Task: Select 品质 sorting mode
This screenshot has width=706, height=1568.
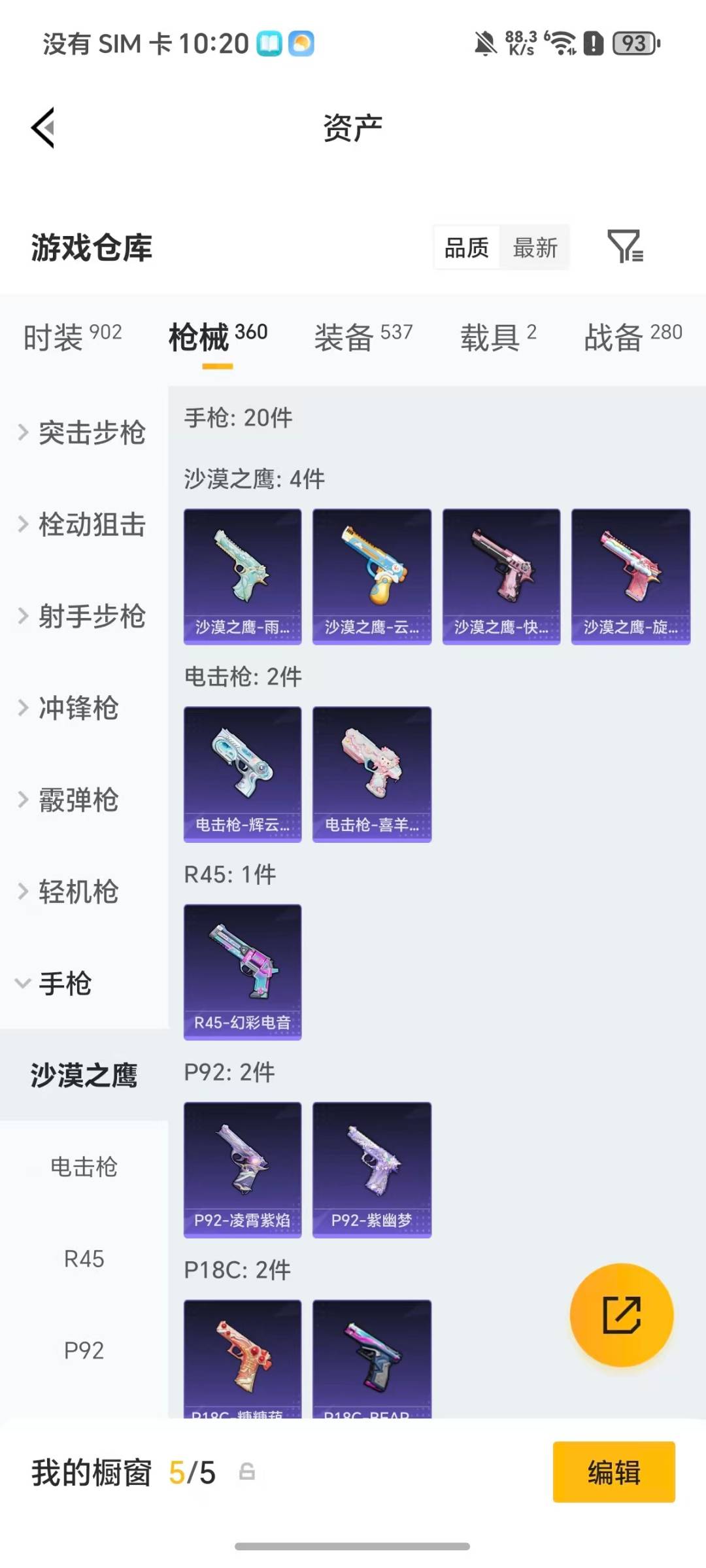Action: tap(466, 247)
